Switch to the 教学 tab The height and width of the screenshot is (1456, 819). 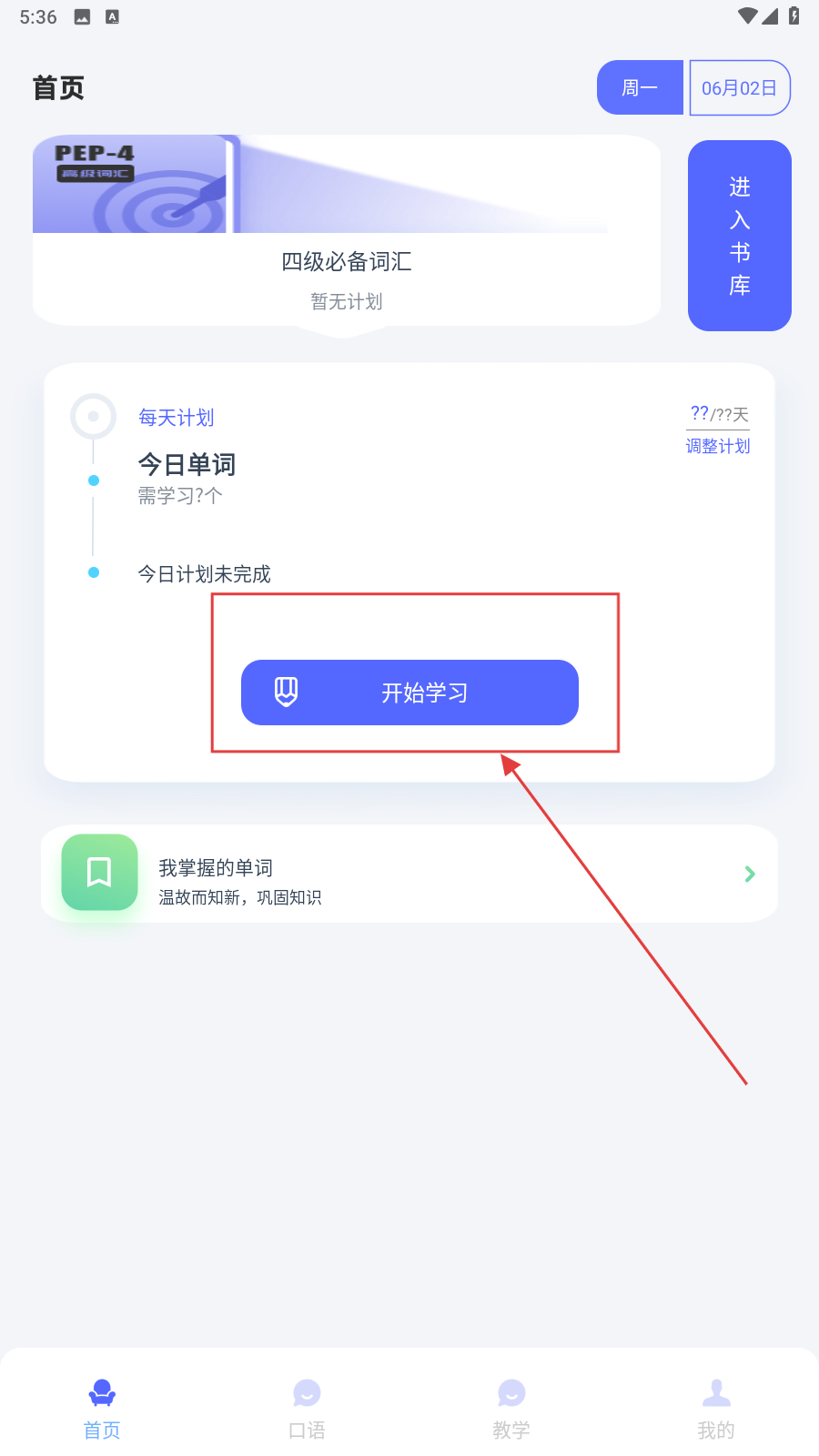(511, 1408)
